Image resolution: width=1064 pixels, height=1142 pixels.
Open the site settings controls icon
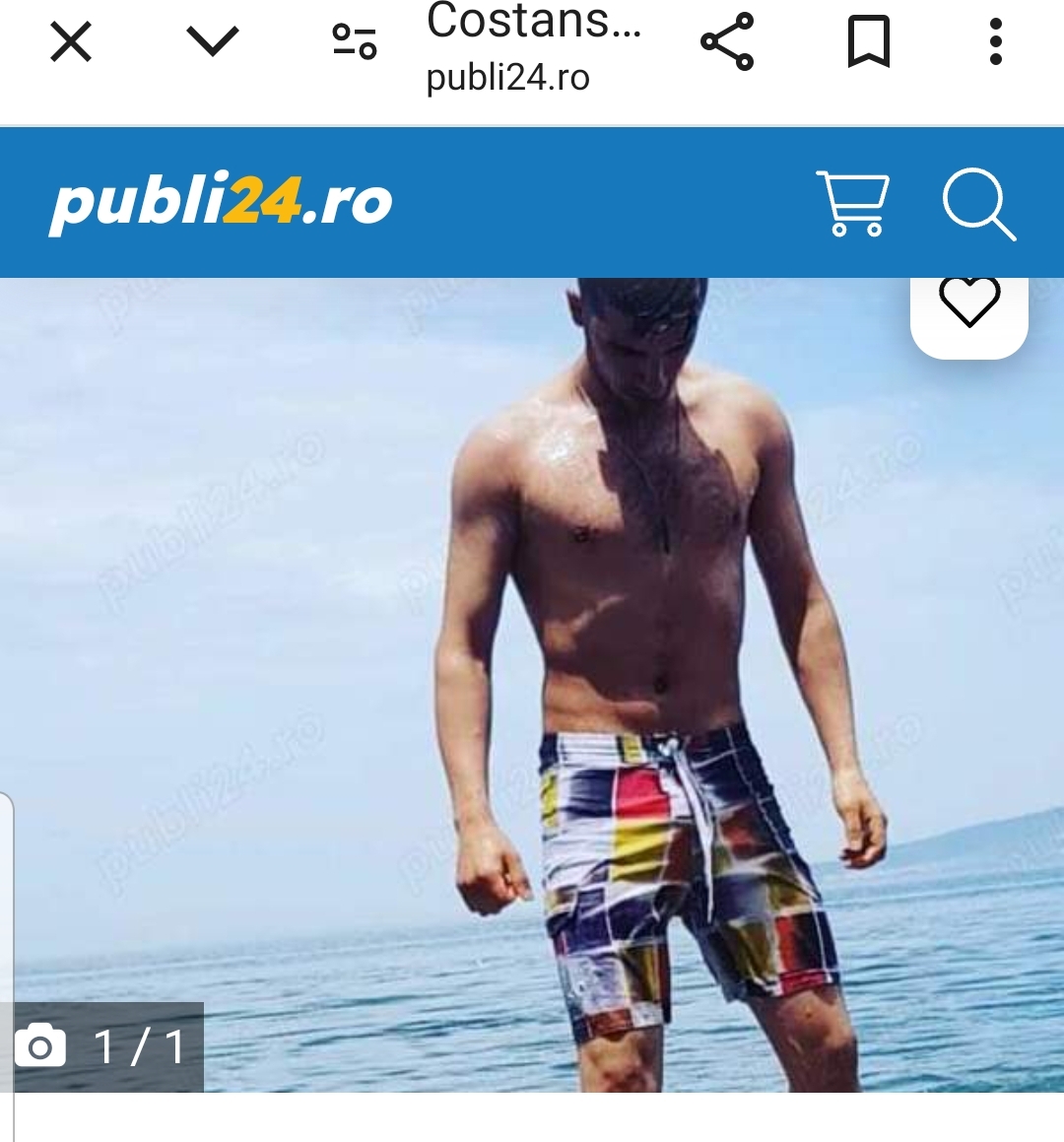tap(355, 42)
